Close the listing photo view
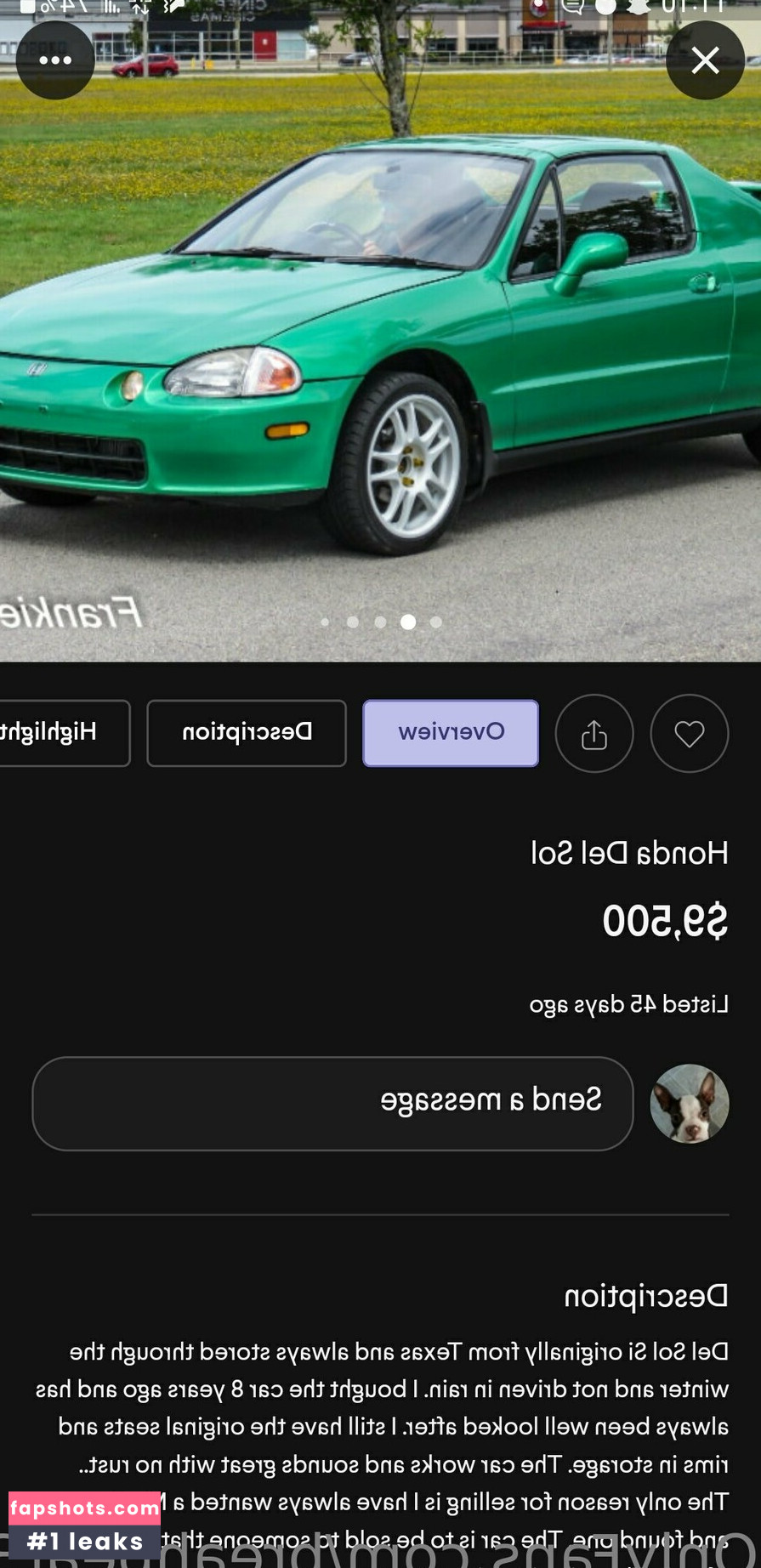Image resolution: width=761 pixels, height=1568 pixels. tap(705, 60)
